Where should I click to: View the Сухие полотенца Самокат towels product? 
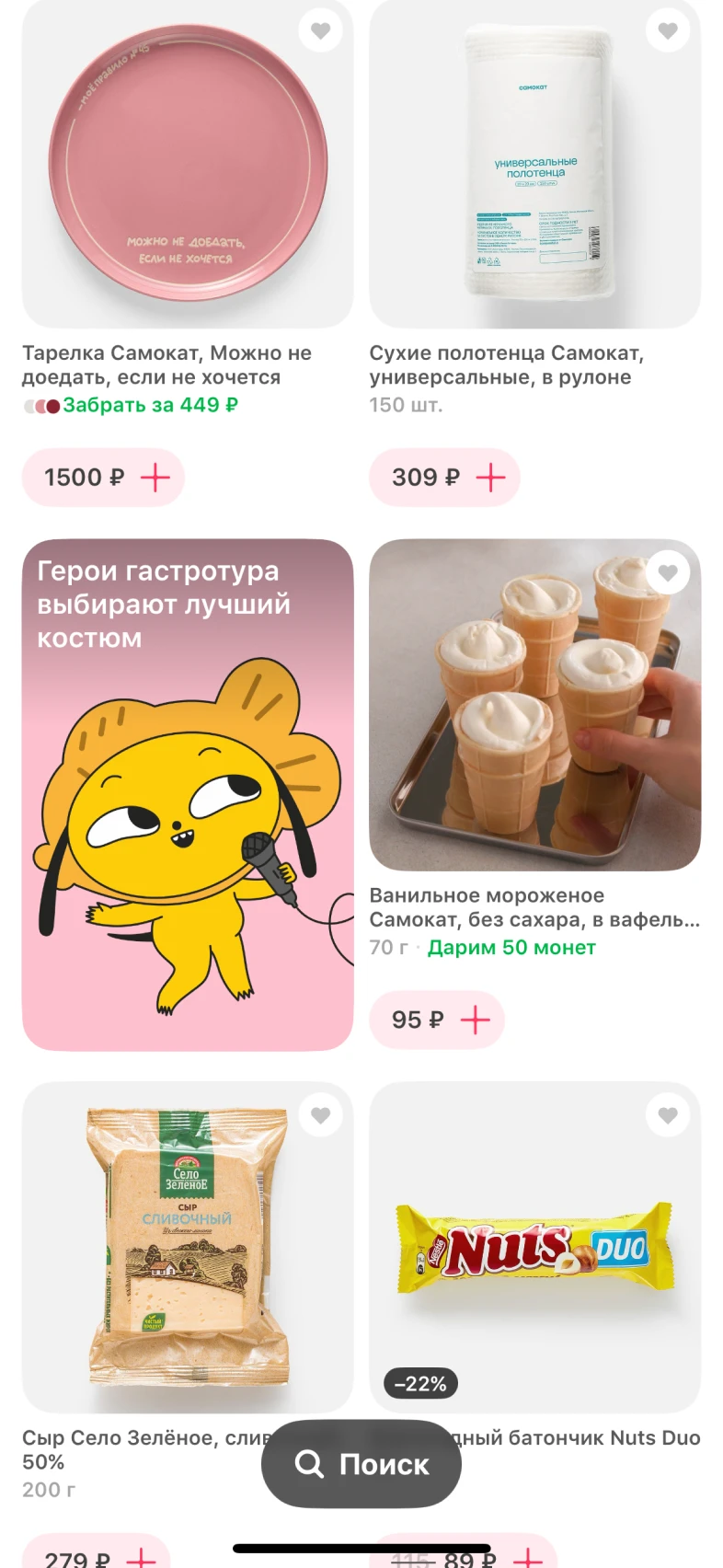[x=535, y=164]
